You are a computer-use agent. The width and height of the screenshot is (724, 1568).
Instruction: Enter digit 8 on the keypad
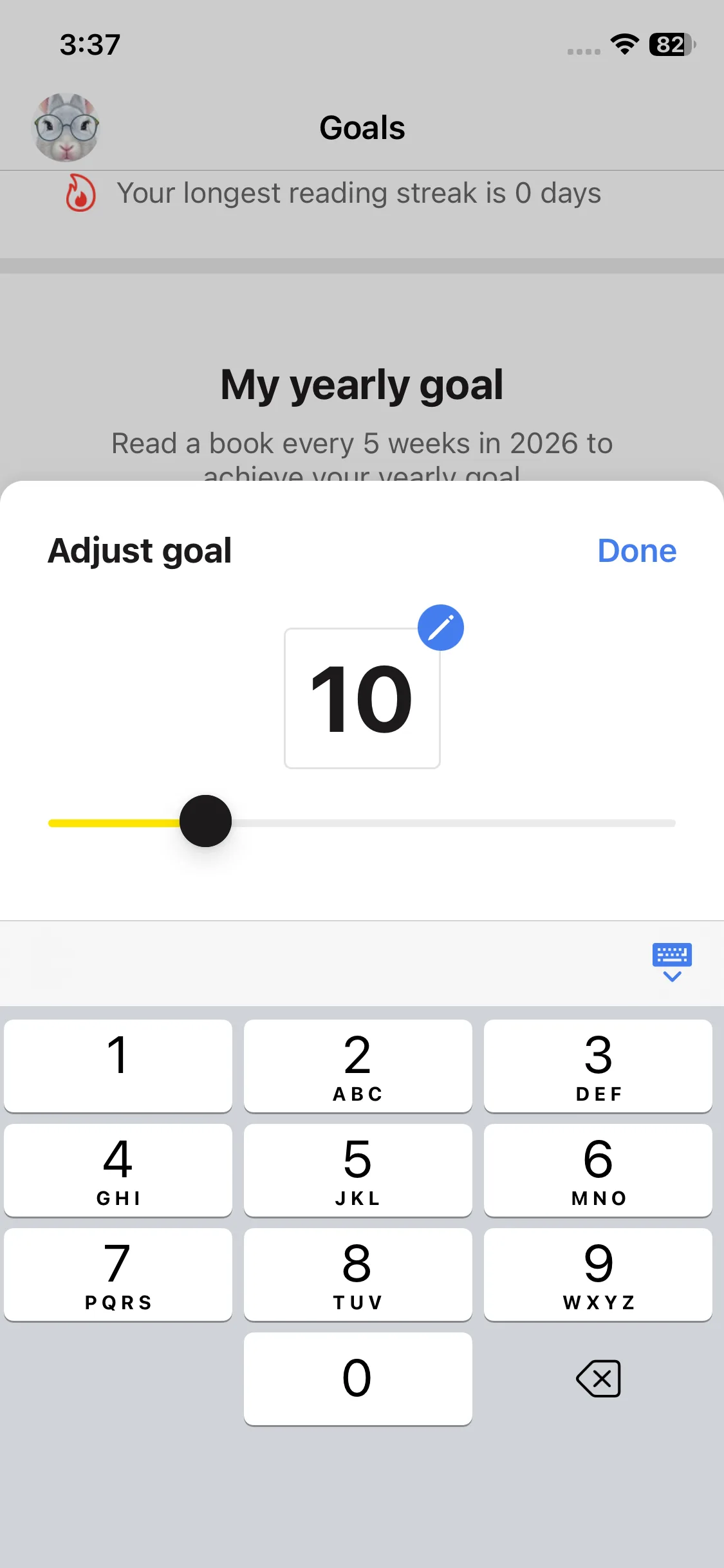358,1274
